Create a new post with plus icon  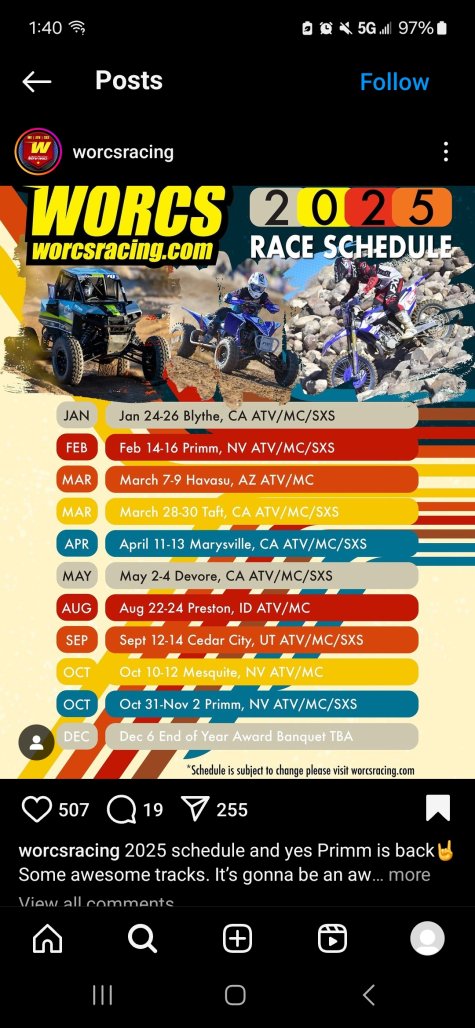coord(237,939)
